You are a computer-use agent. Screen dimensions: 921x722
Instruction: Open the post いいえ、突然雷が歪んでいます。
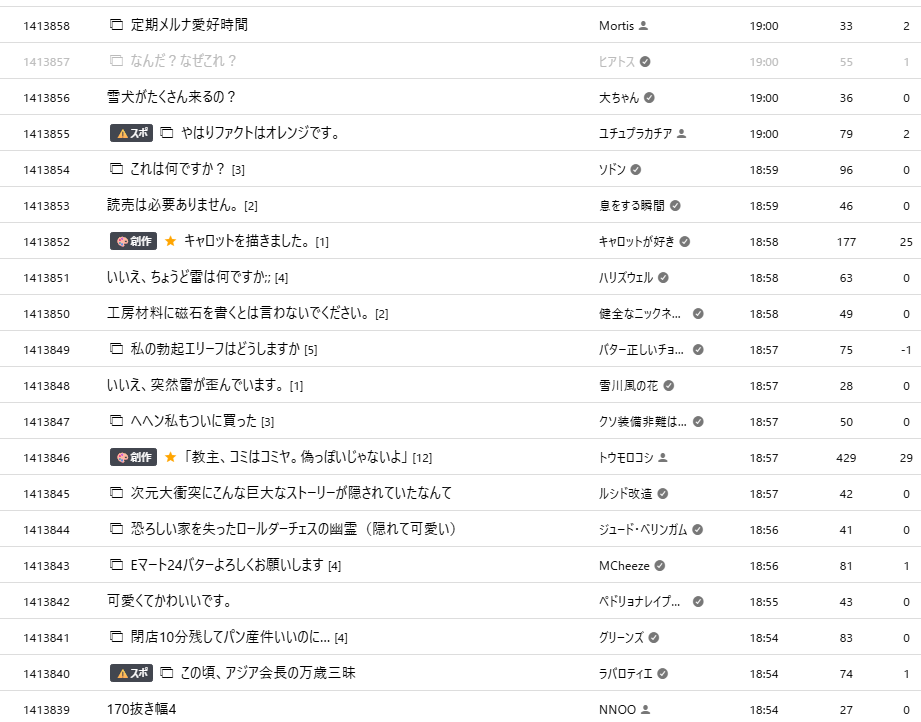[196, 385]
